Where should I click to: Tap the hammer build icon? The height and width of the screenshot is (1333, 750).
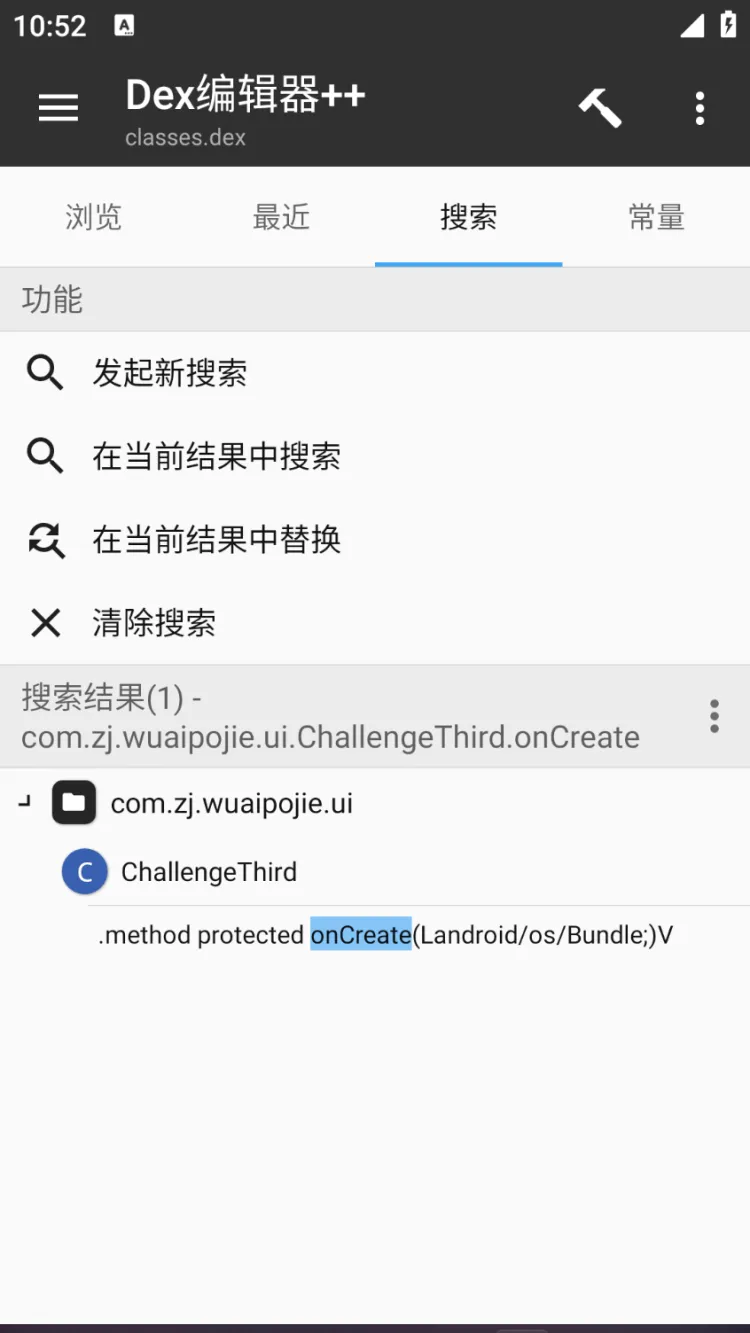click(600, 108)
